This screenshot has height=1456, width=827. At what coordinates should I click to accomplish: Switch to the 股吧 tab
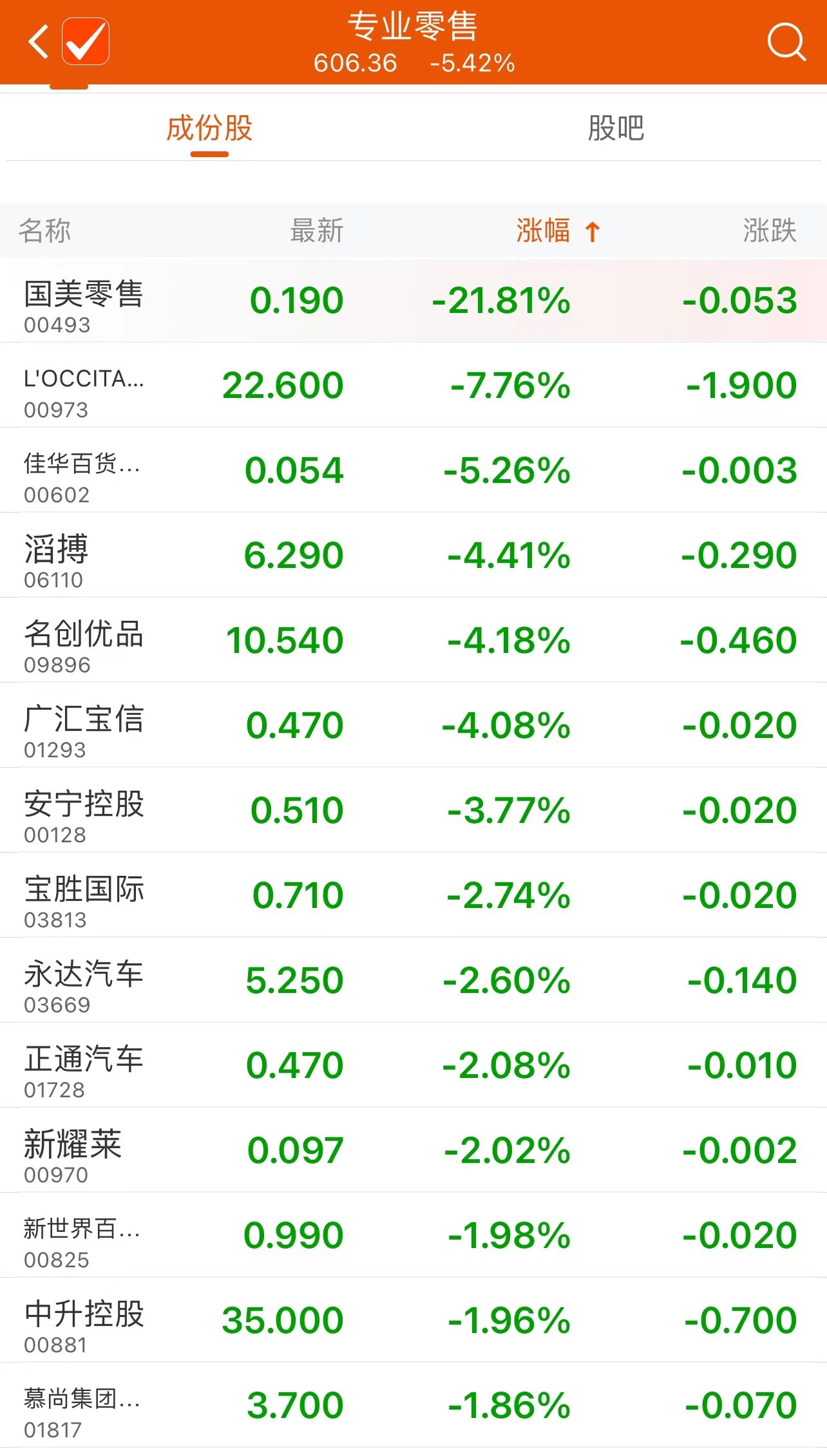pos(616,128)
